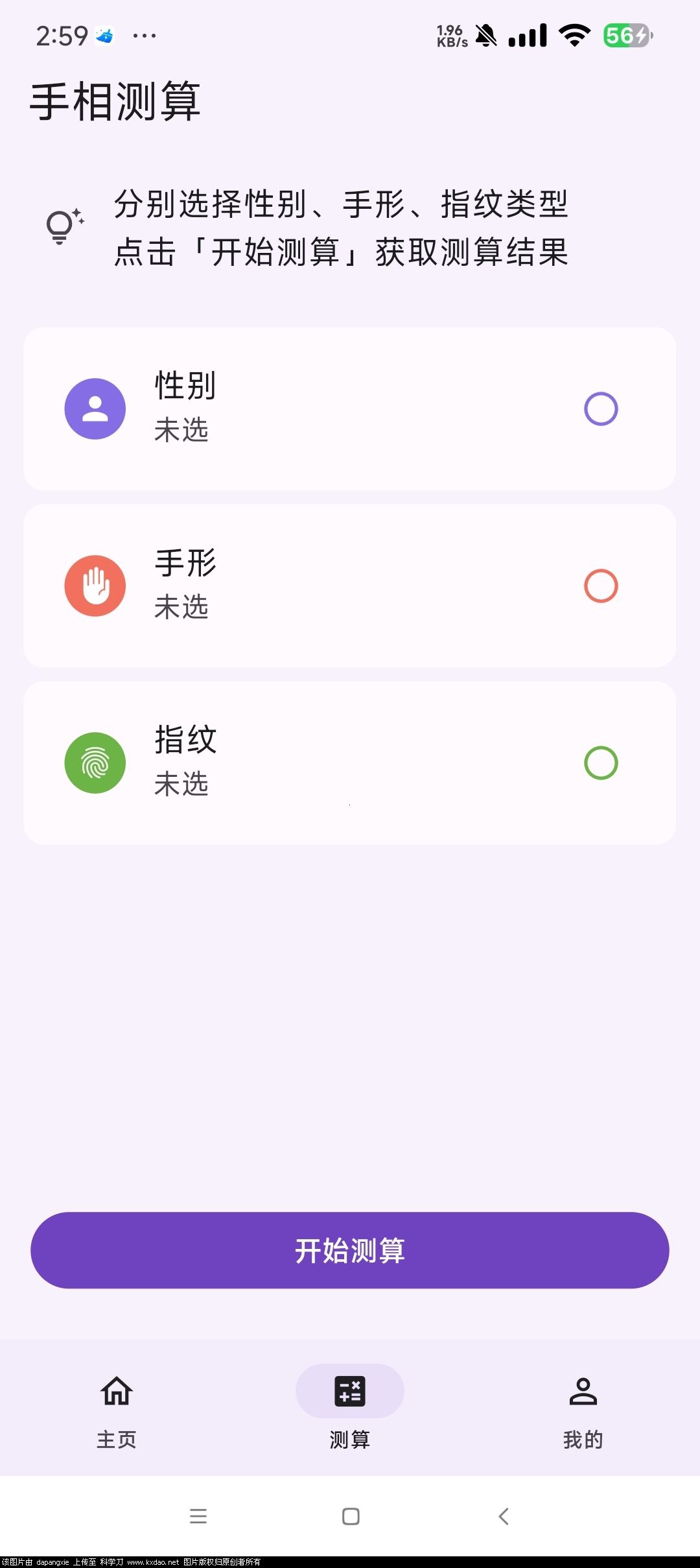Tap the 开始测算 button
Viewport: 700px width, 1568px height.
(349, 1250)
